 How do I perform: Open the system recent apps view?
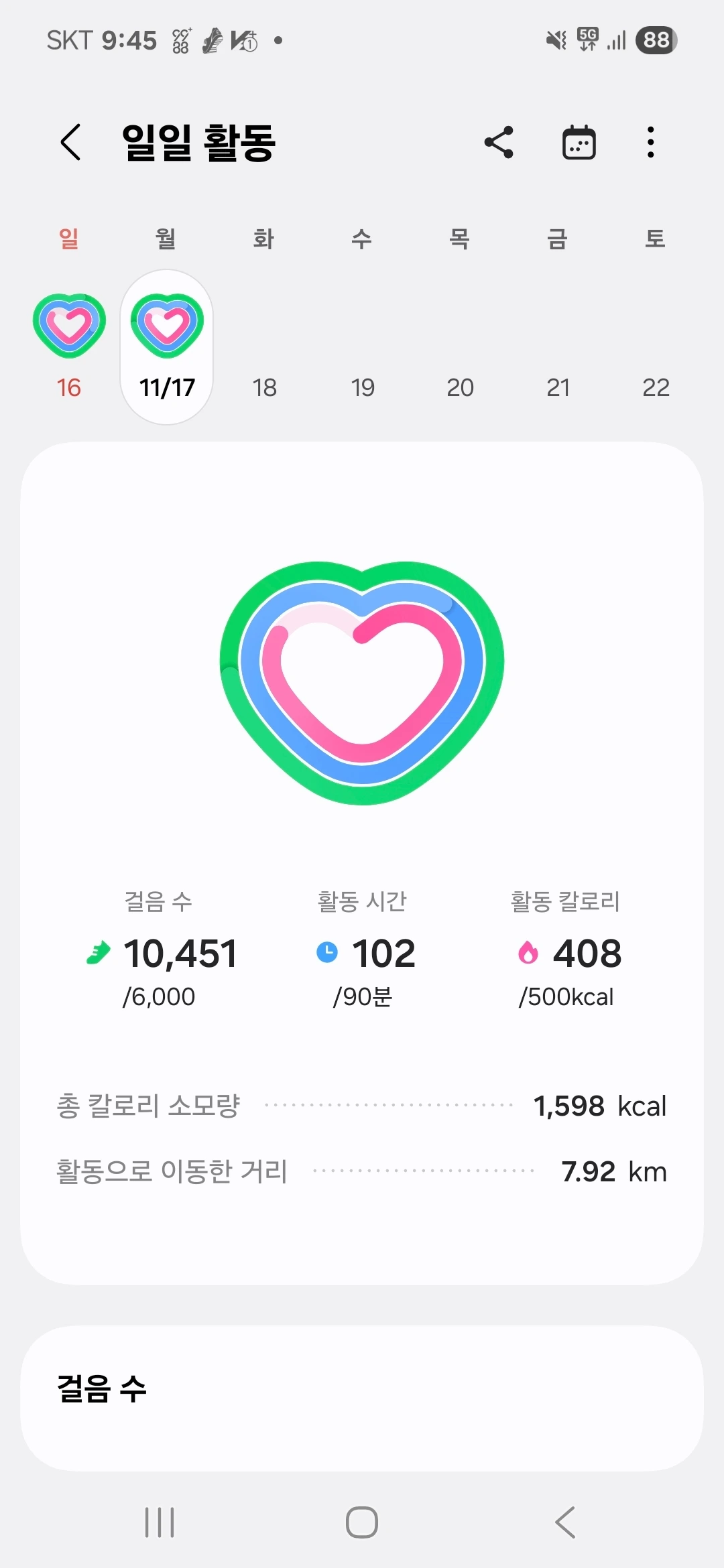click(160, 1522)
